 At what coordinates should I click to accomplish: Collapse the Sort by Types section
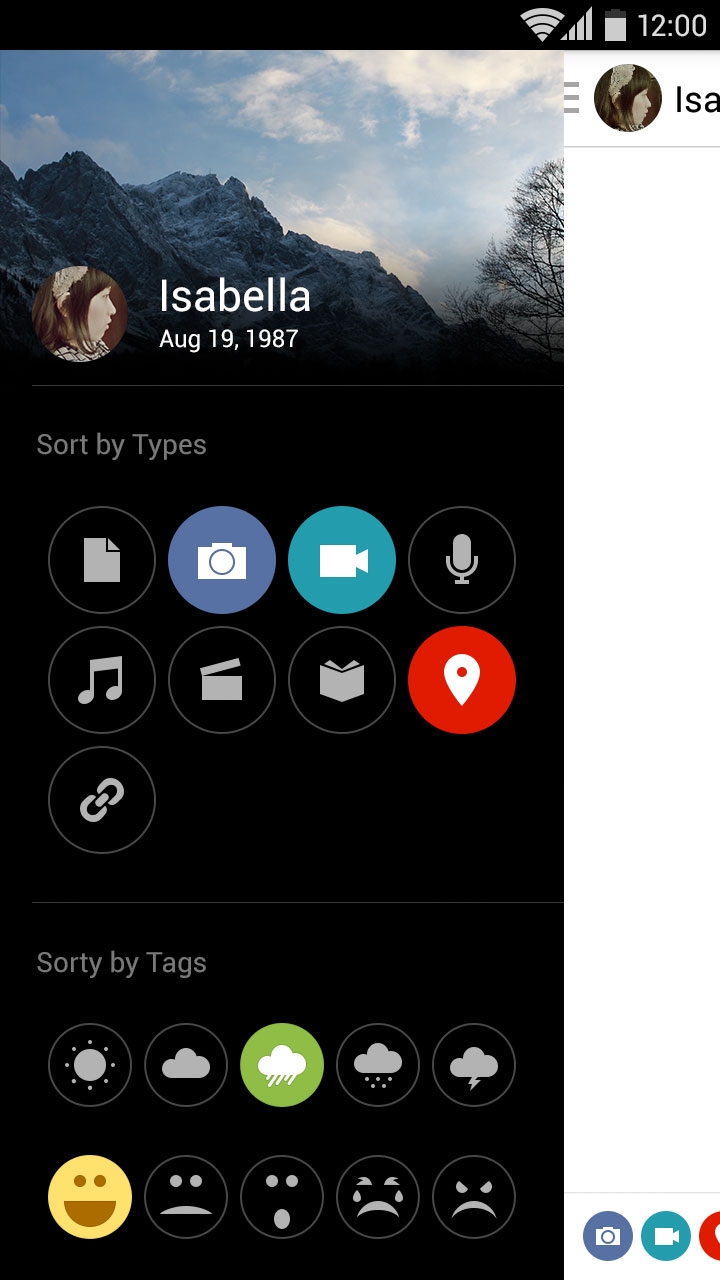click(x=121, y=444)
